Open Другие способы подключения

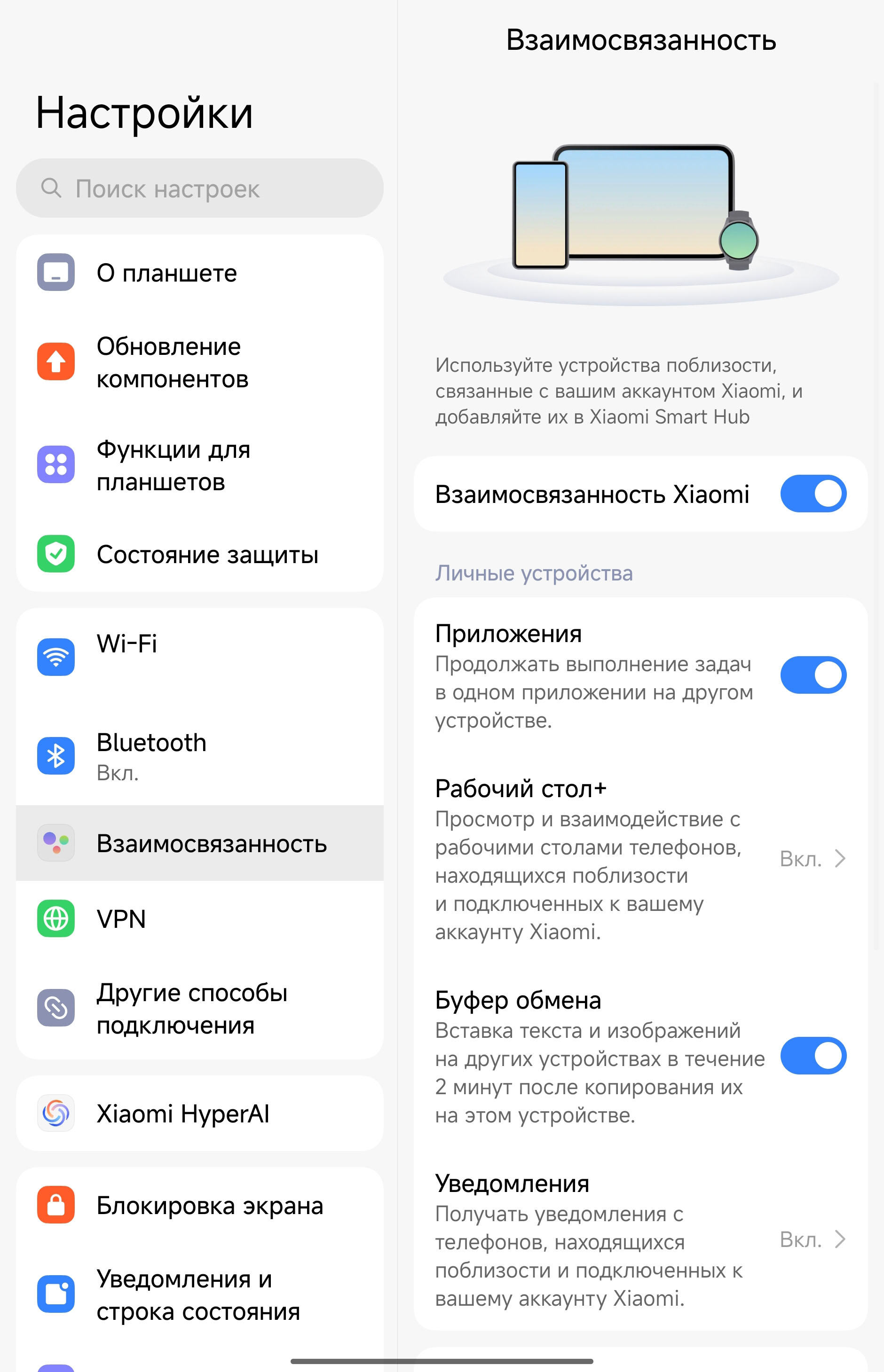pyautogui.click(x=199, y=1008)
